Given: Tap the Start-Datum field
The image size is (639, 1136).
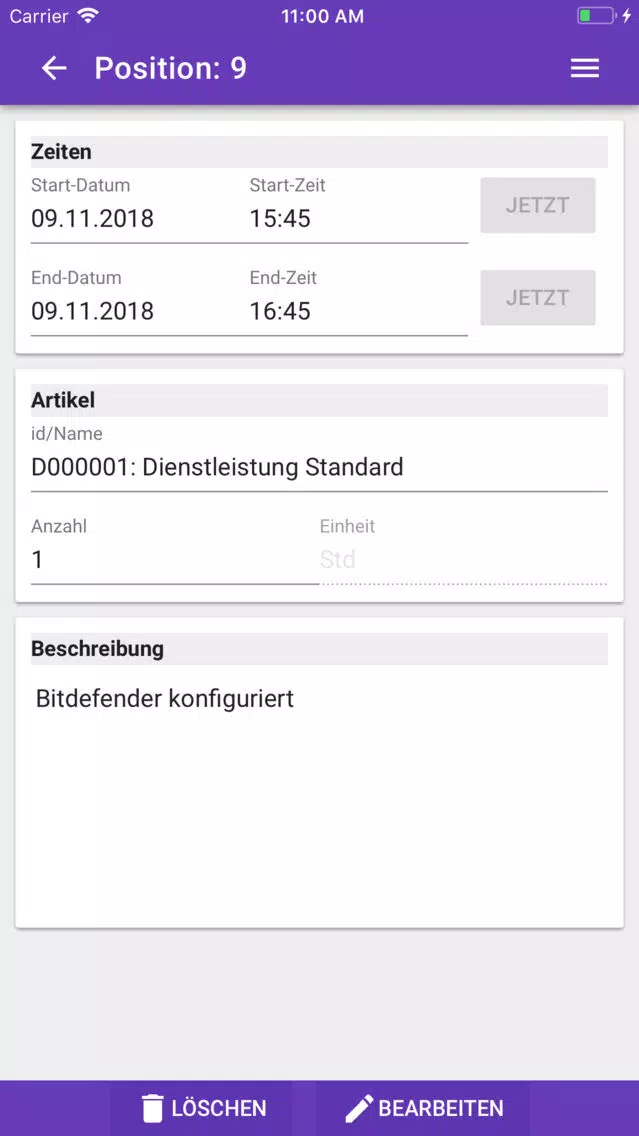Looking at the screenshot, I should pyautogui.click(x=140, y=209).
